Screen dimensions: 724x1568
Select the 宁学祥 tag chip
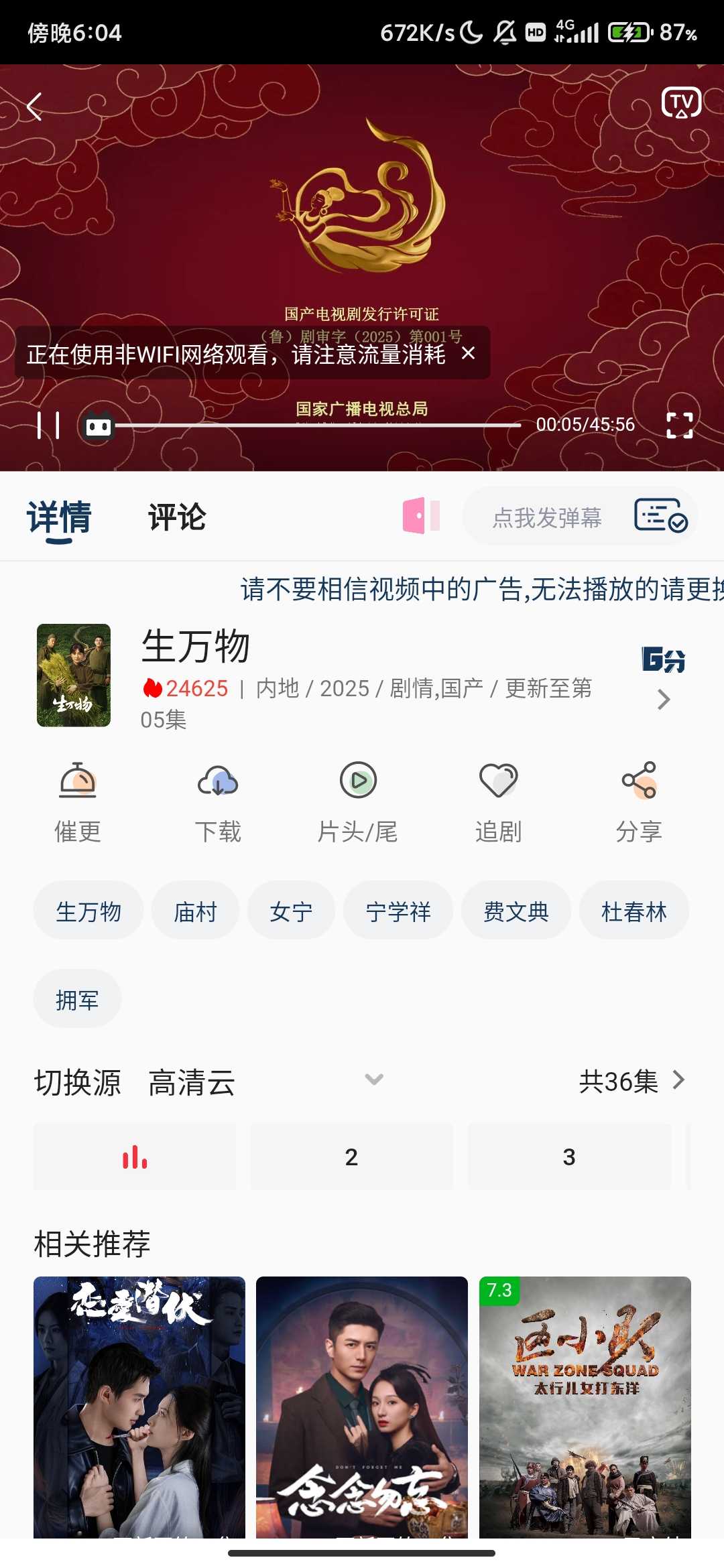(398, 911)
